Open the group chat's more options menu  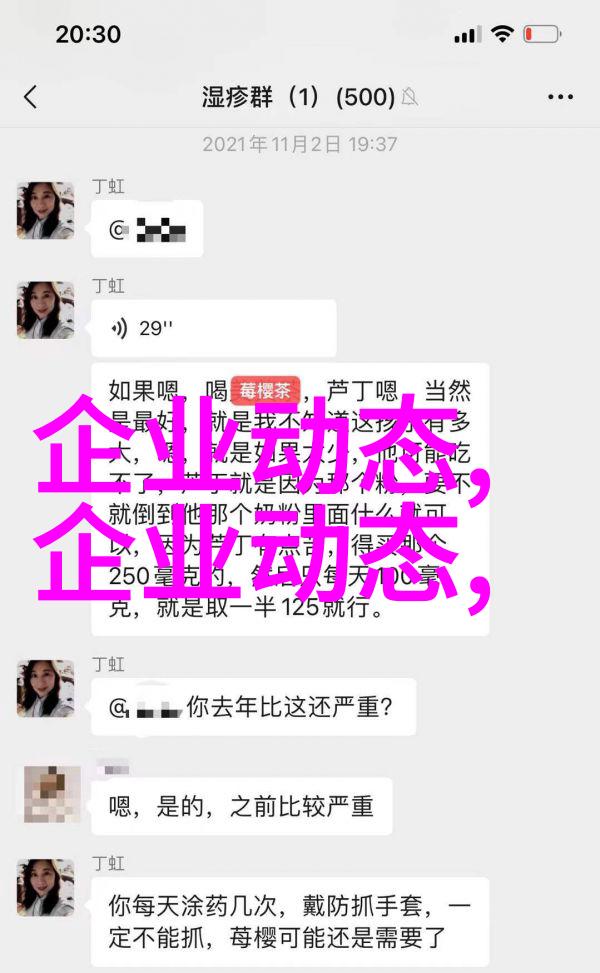560,97
